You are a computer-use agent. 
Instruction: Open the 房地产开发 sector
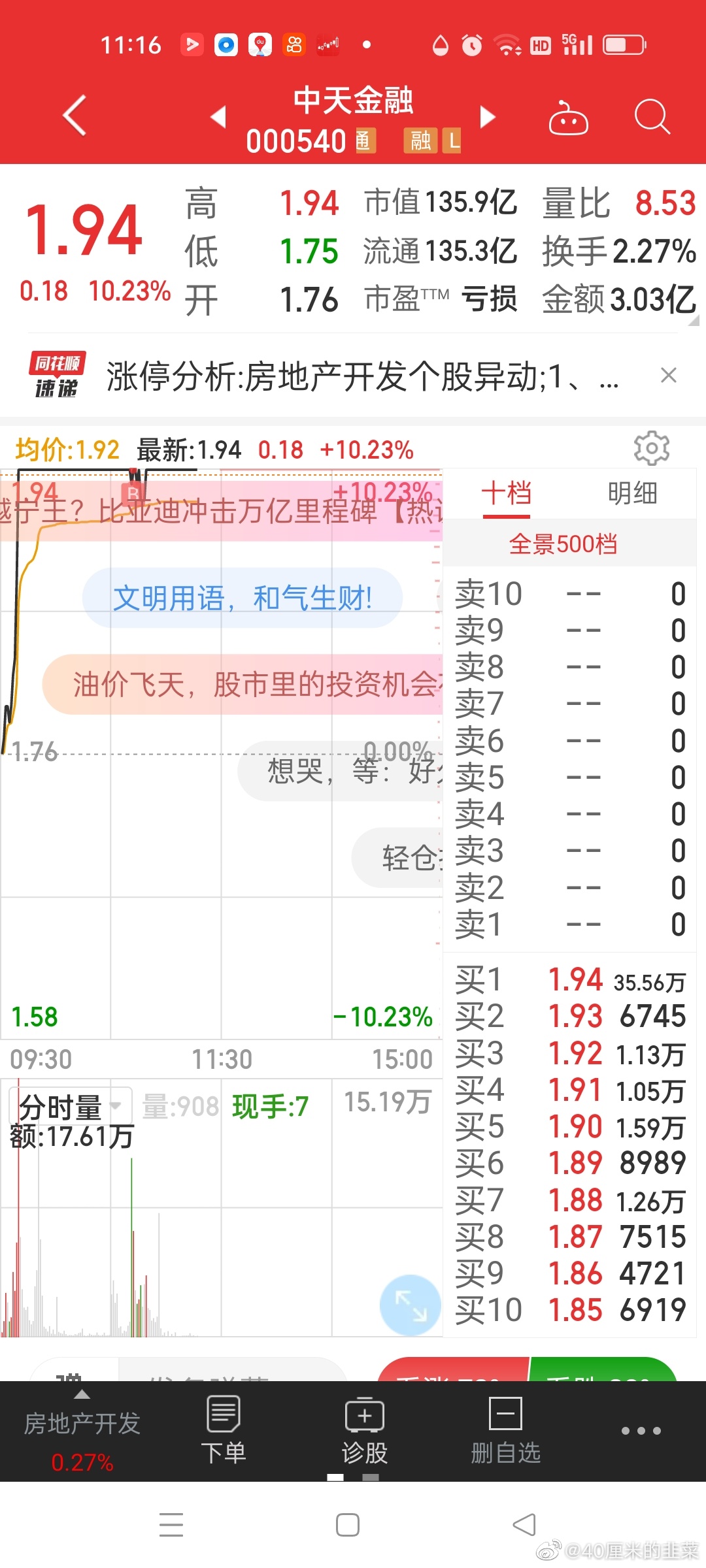pos(82,1433)
